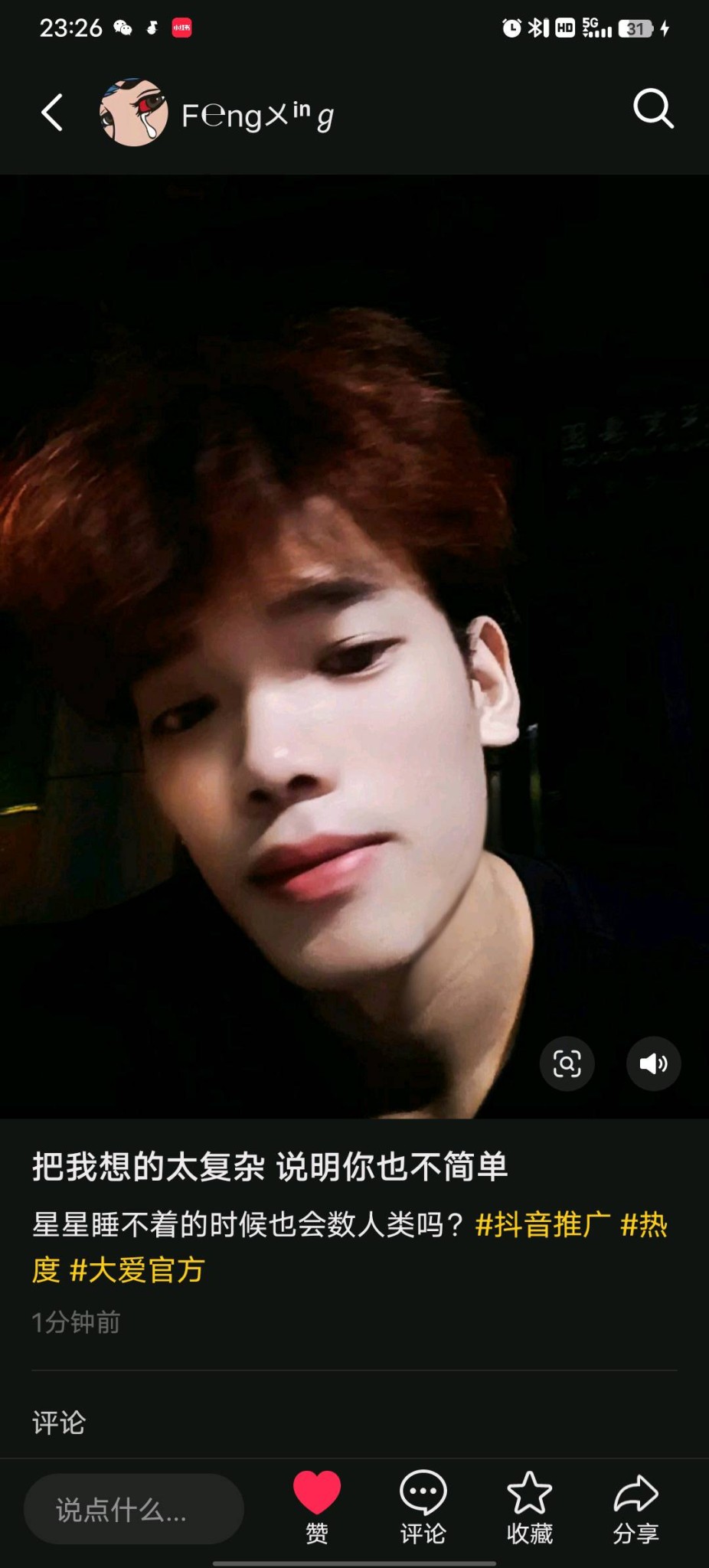Mute the video sound

coord(653,1063)
